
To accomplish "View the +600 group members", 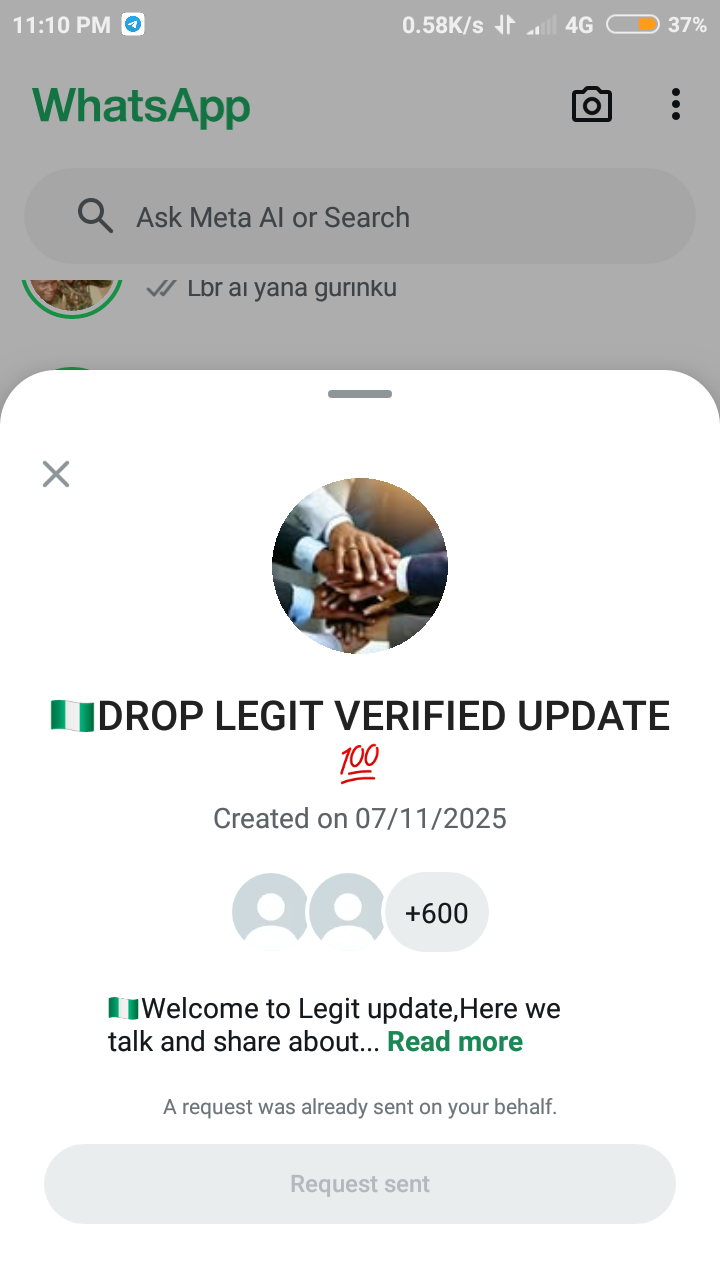I will [x=437, y=912].
